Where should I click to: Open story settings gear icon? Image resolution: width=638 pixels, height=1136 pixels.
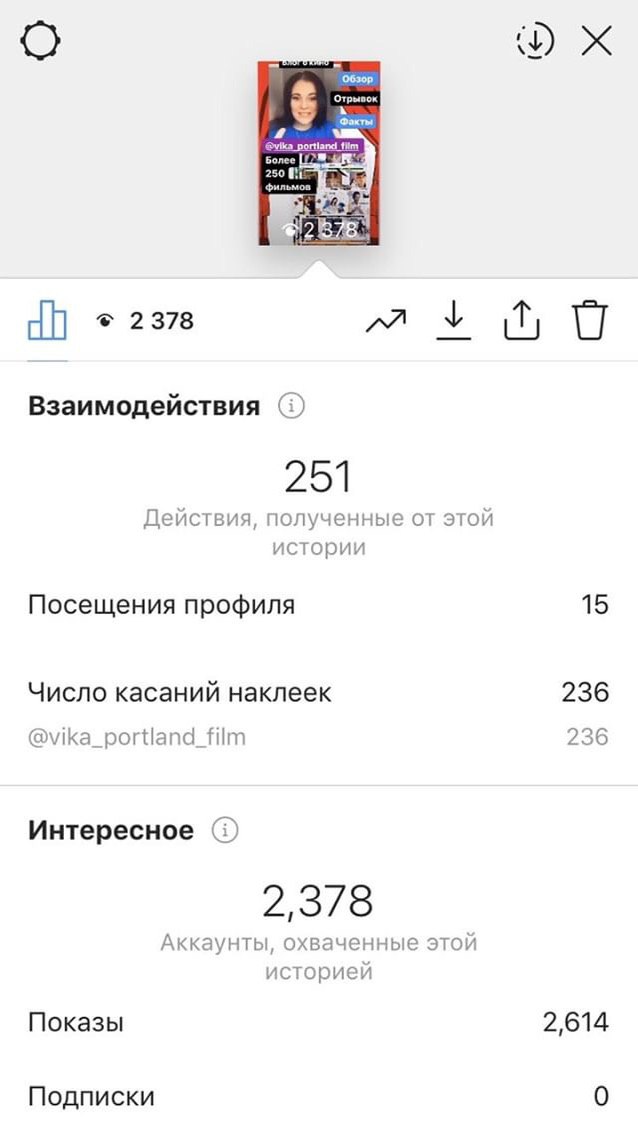coord(41,41)
